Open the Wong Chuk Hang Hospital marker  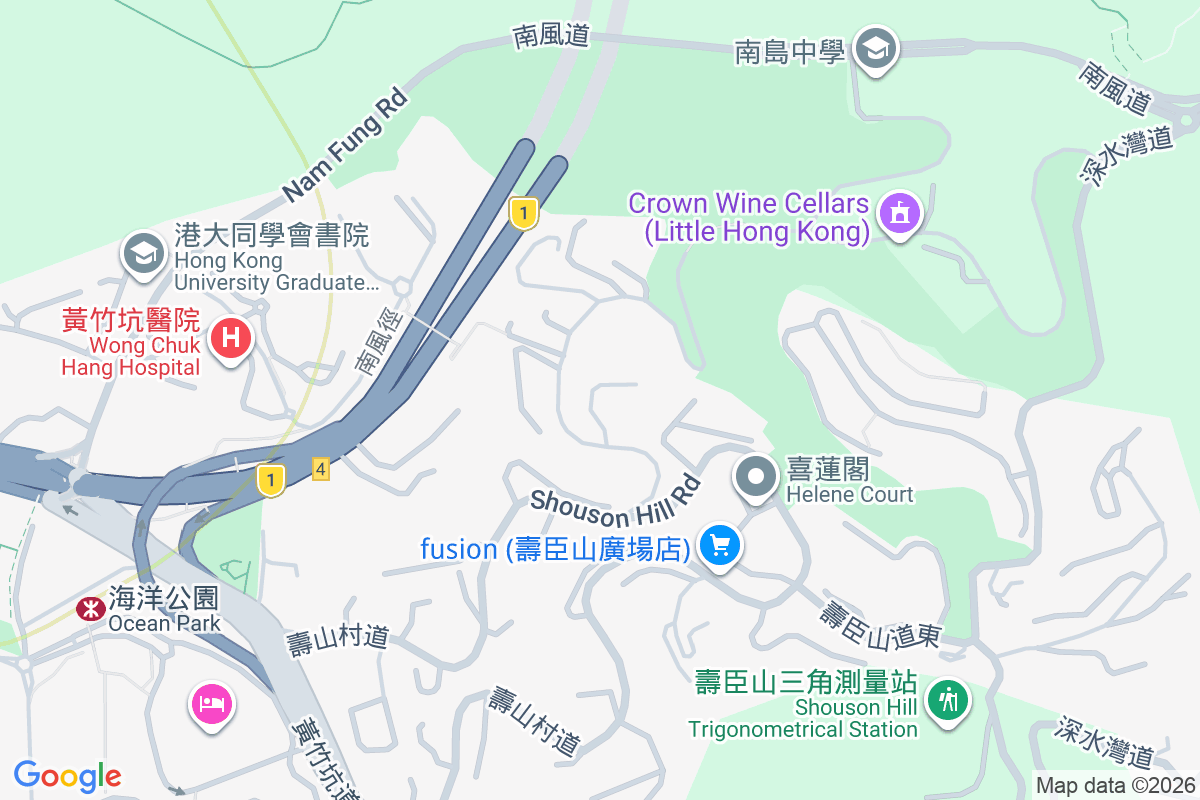[x=230, y=339]
